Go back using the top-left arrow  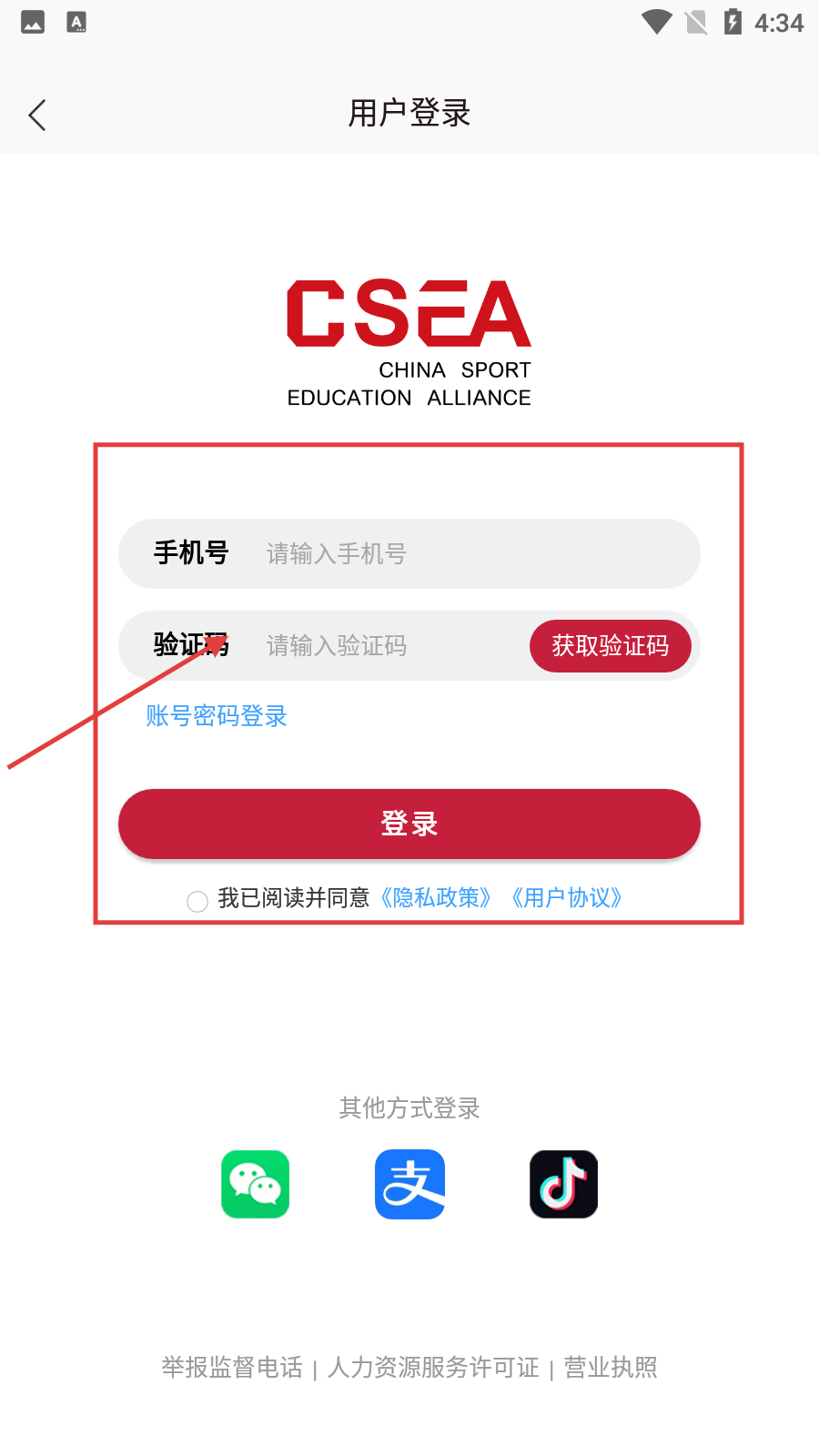tap(37, 115)
